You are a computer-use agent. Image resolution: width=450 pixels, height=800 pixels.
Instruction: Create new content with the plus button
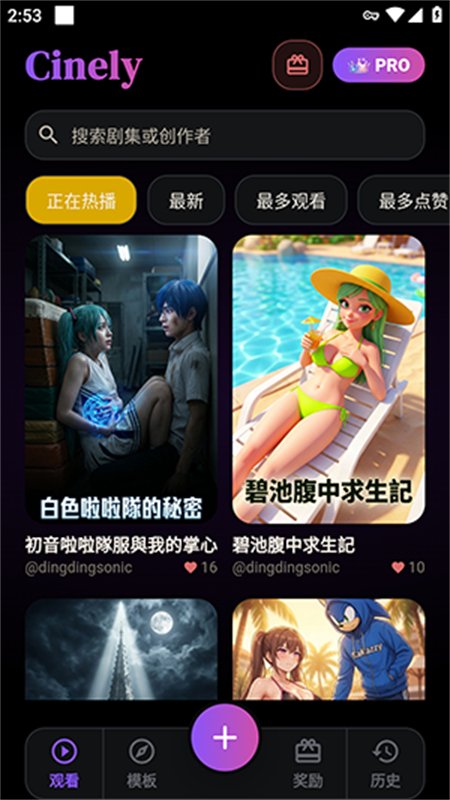(x=225, y=737)
